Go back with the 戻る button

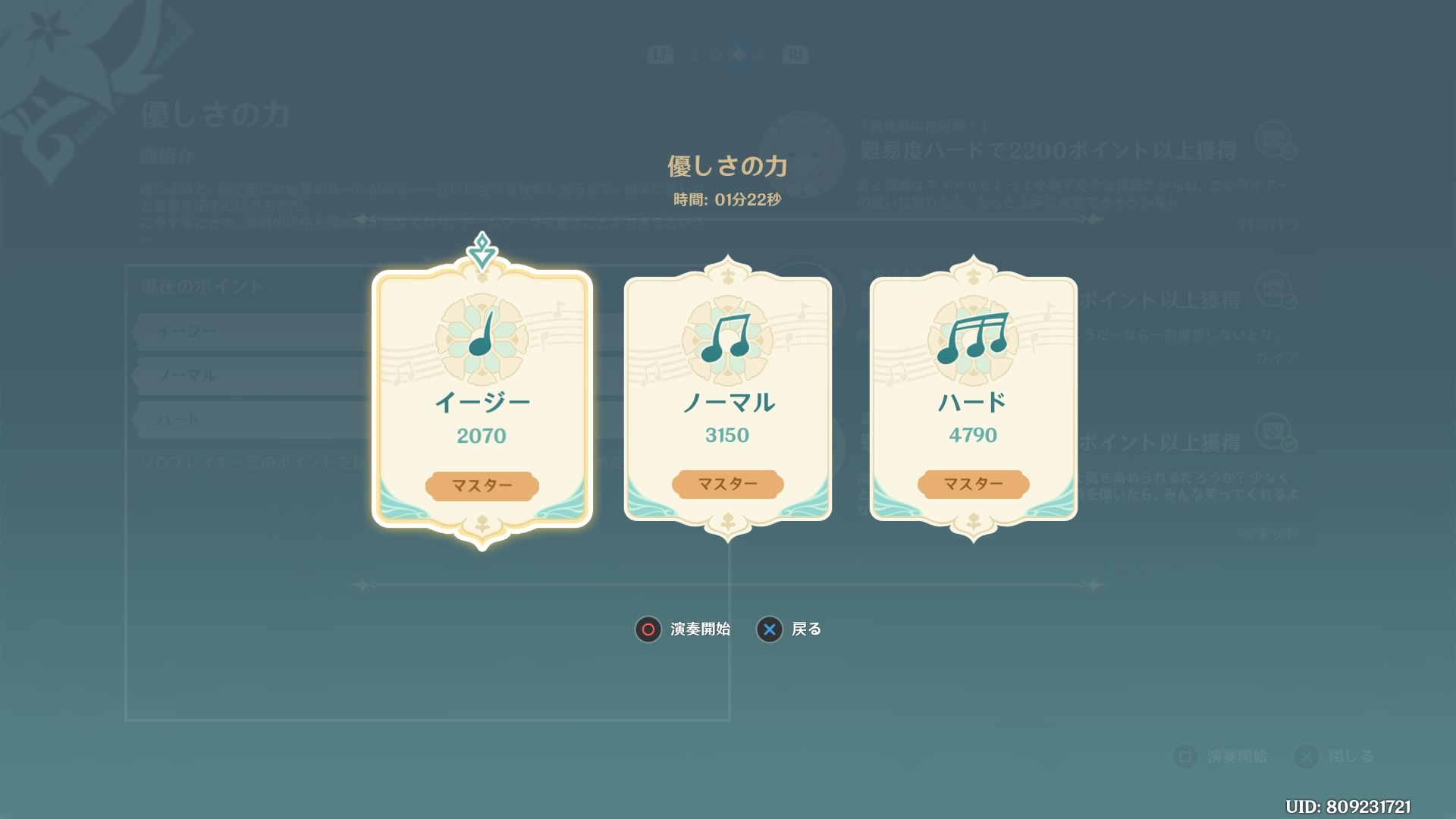coord(789,629)
